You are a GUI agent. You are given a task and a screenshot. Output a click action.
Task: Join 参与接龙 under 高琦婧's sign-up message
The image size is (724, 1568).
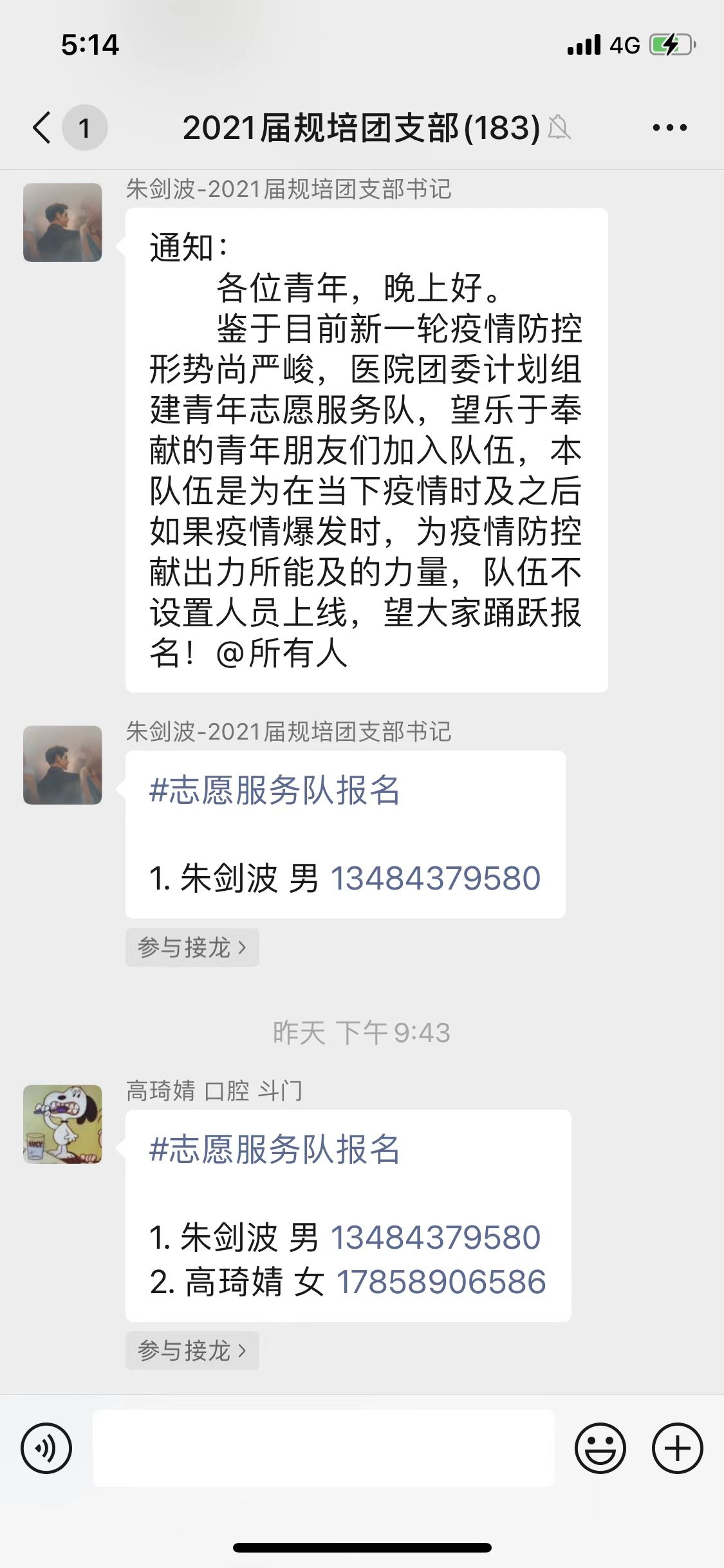[x=192, y=1350]
